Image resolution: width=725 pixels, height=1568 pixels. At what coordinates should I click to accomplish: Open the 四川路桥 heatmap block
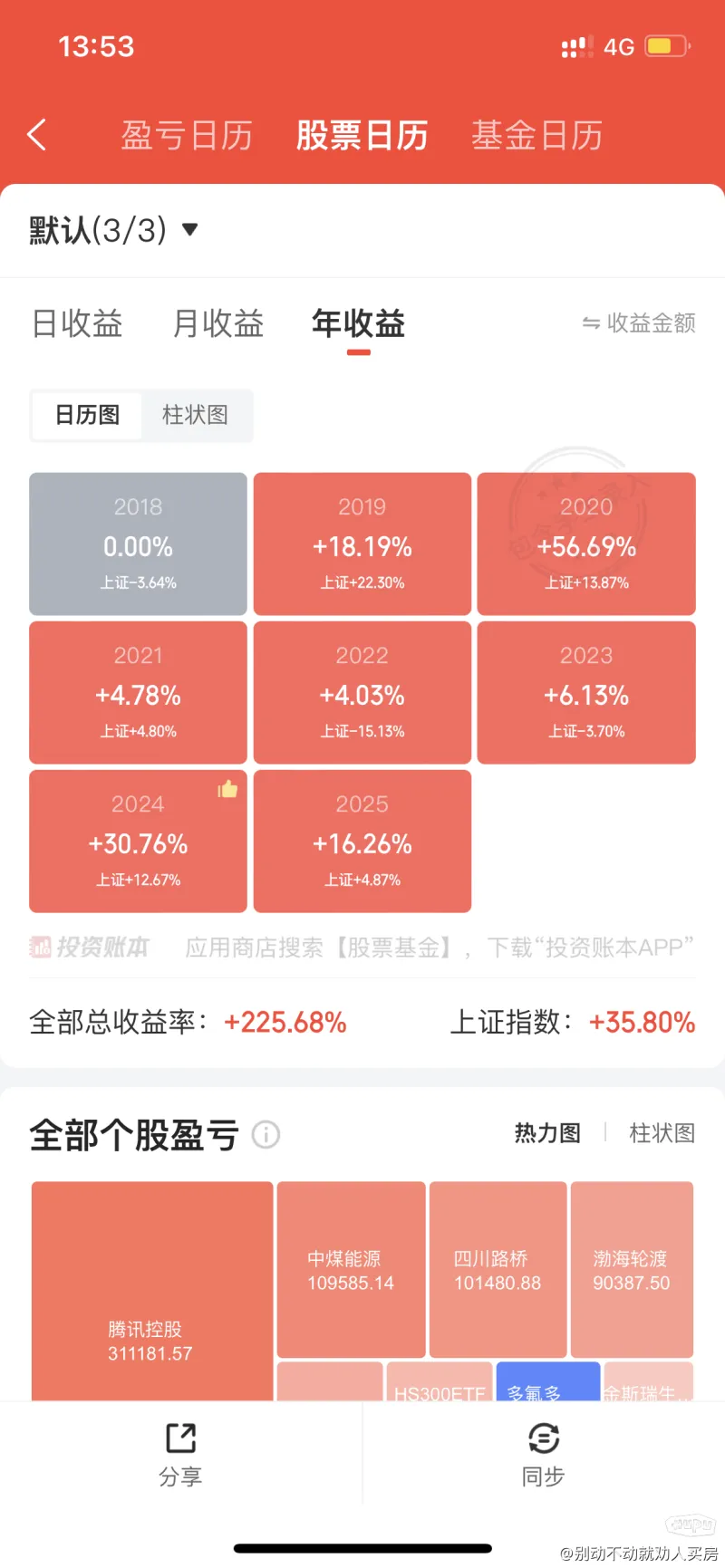498,1269
